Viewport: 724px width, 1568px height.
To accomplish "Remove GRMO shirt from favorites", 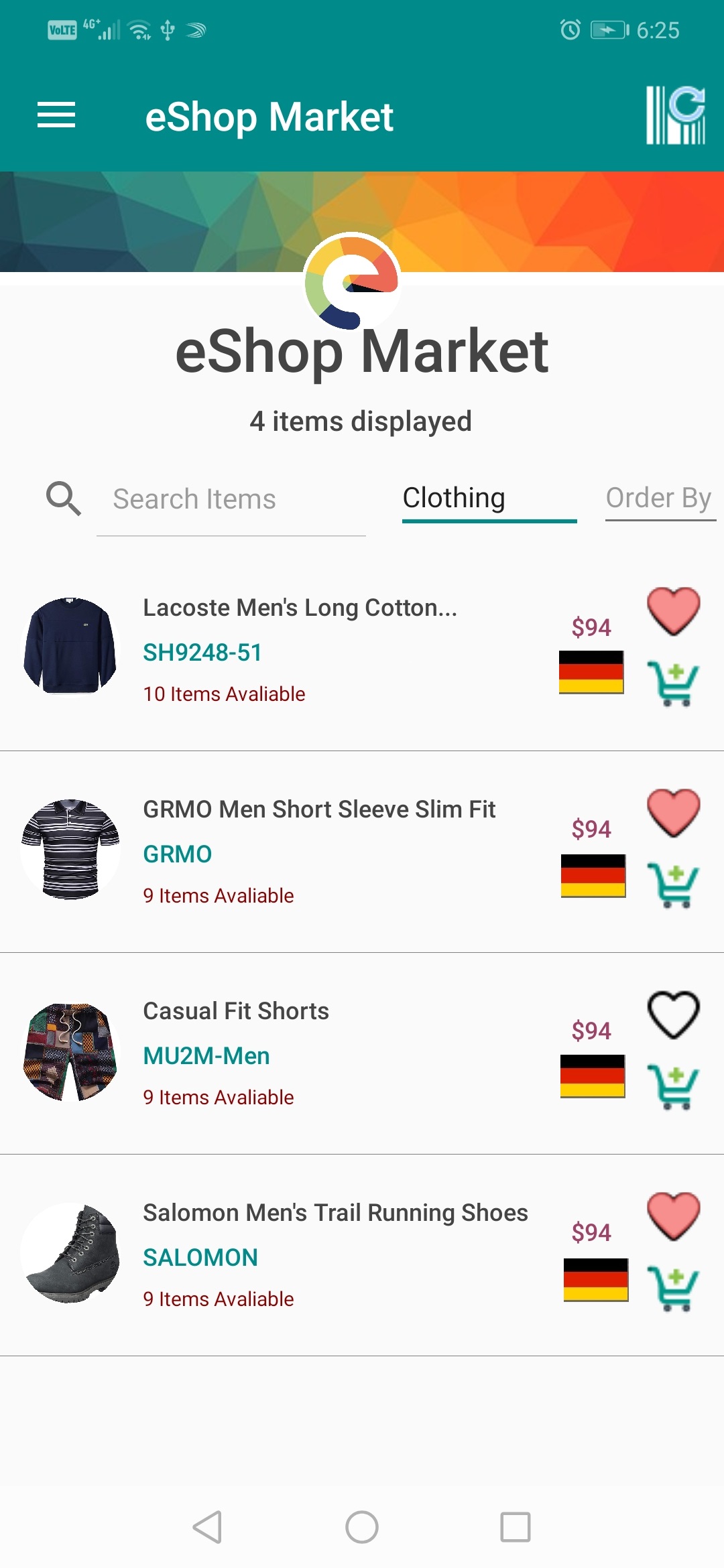I will tap(673, 813).
